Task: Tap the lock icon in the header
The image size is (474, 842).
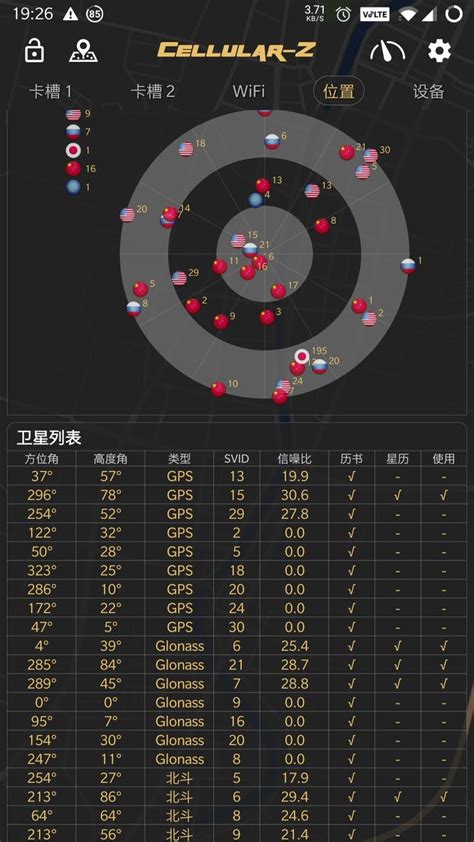Action: (x=34, y=50)
